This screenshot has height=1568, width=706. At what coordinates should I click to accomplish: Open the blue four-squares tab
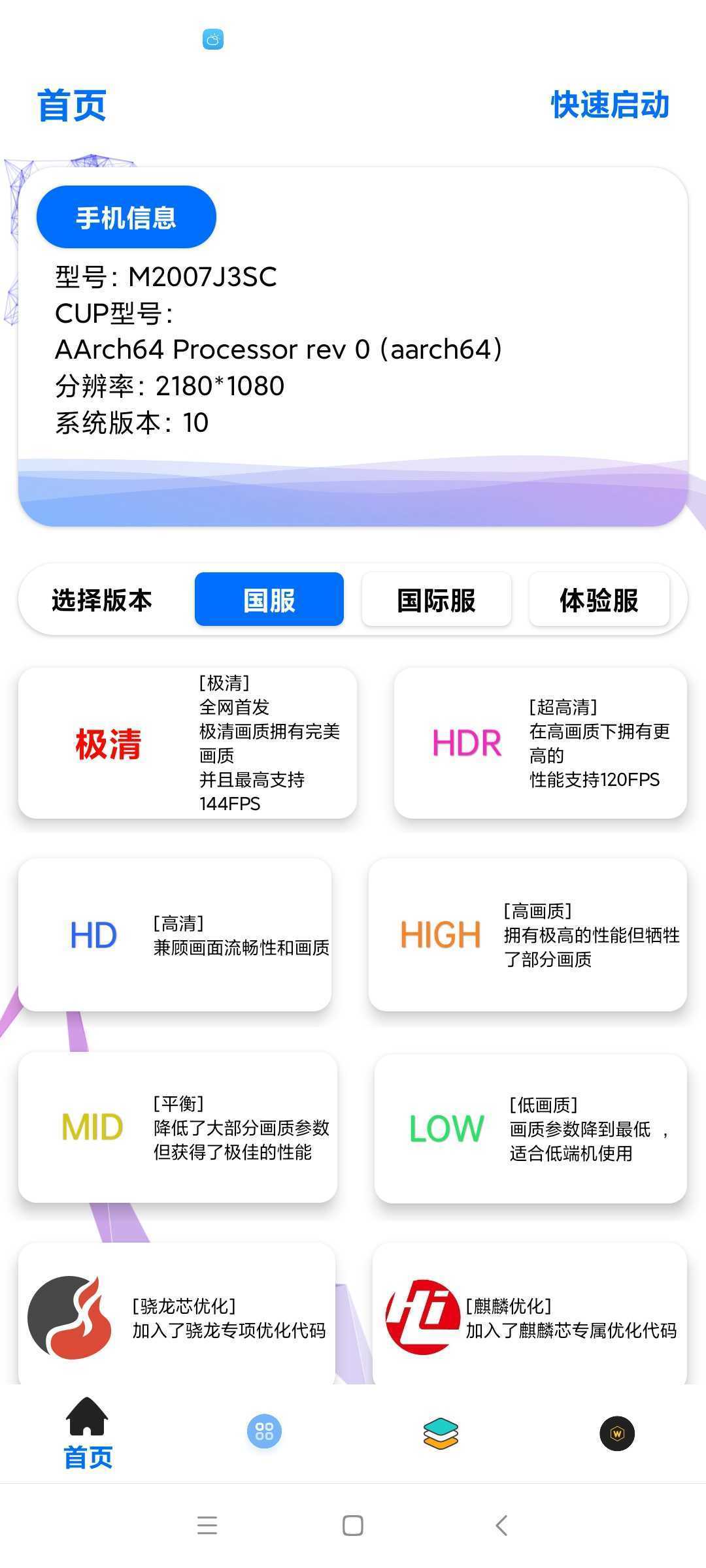(264, 1431)
